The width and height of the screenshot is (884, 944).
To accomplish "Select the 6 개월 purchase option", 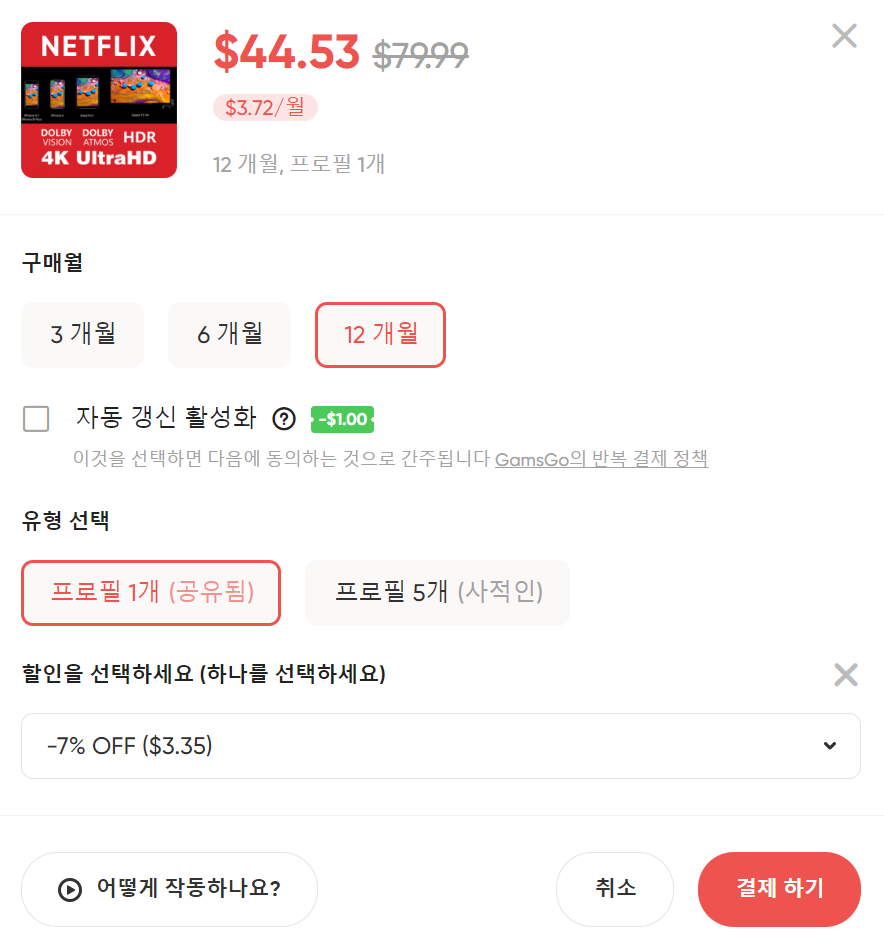I will [x=229, y=335].
